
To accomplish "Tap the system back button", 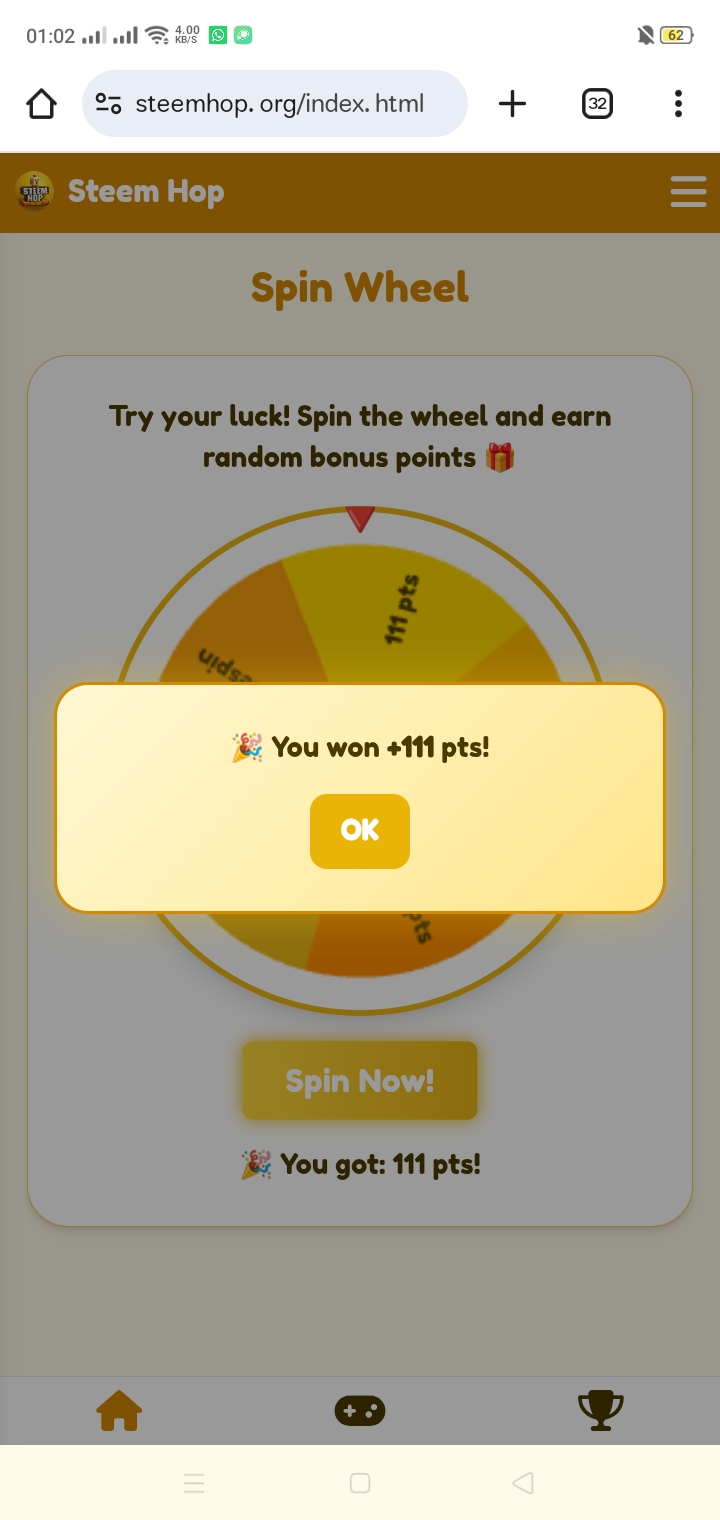I will (522, 1483).
